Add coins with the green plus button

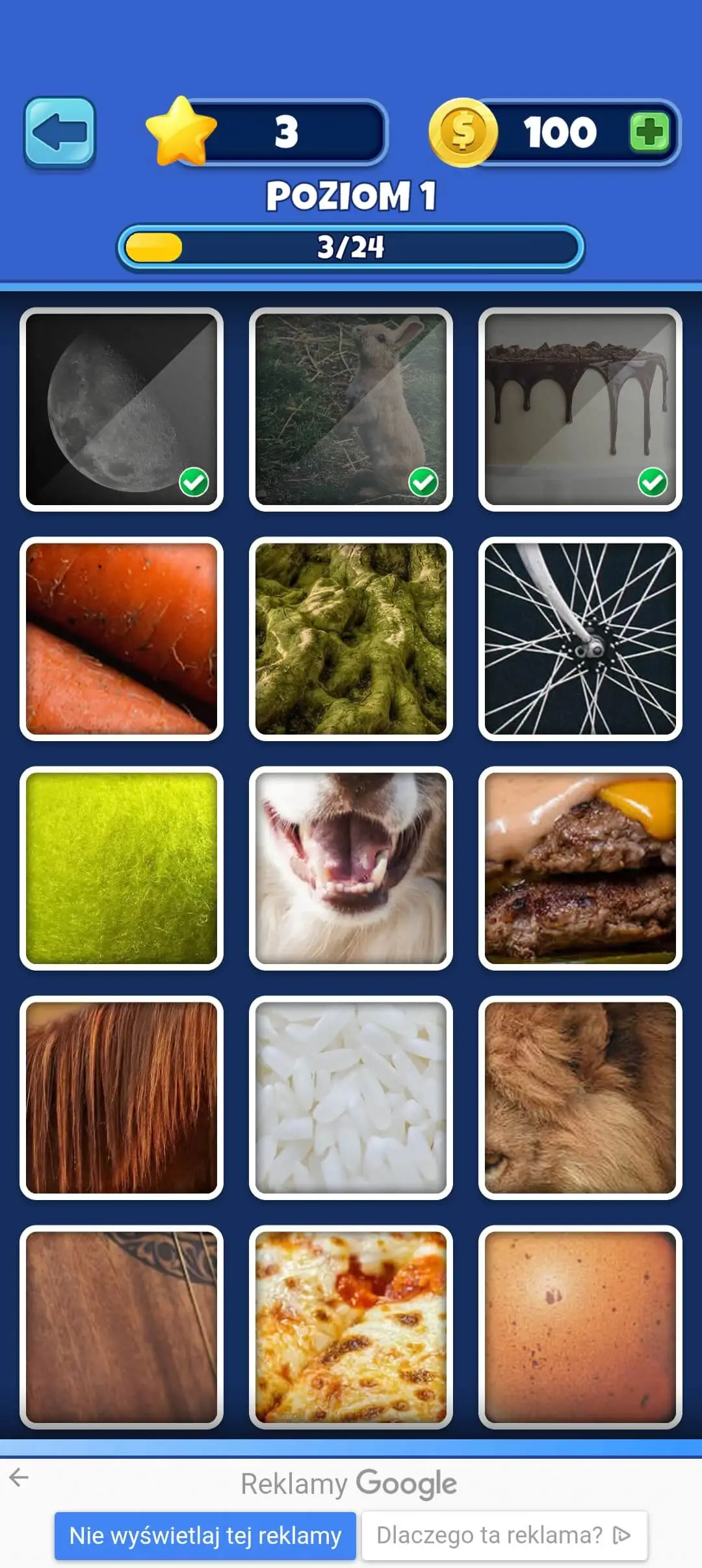click(x=649, y=132)
